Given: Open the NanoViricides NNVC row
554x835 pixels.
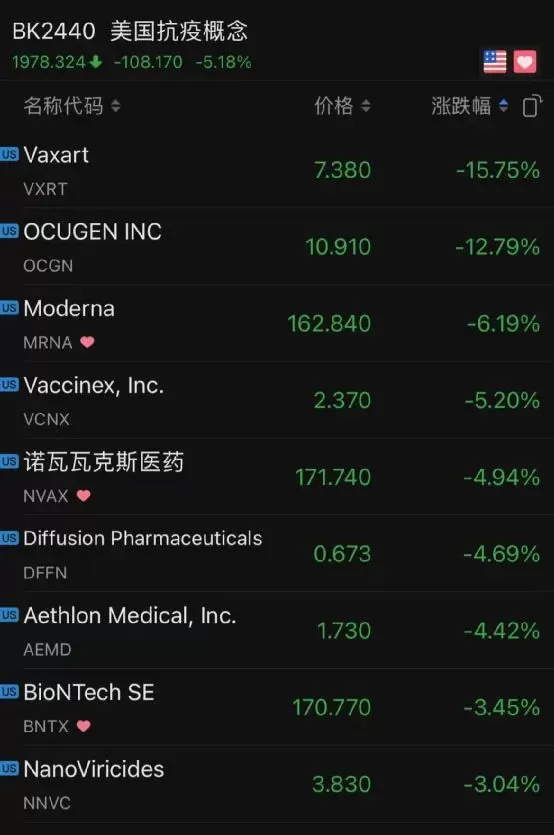Looking at the screenshot, I should [x=277, y=784].
